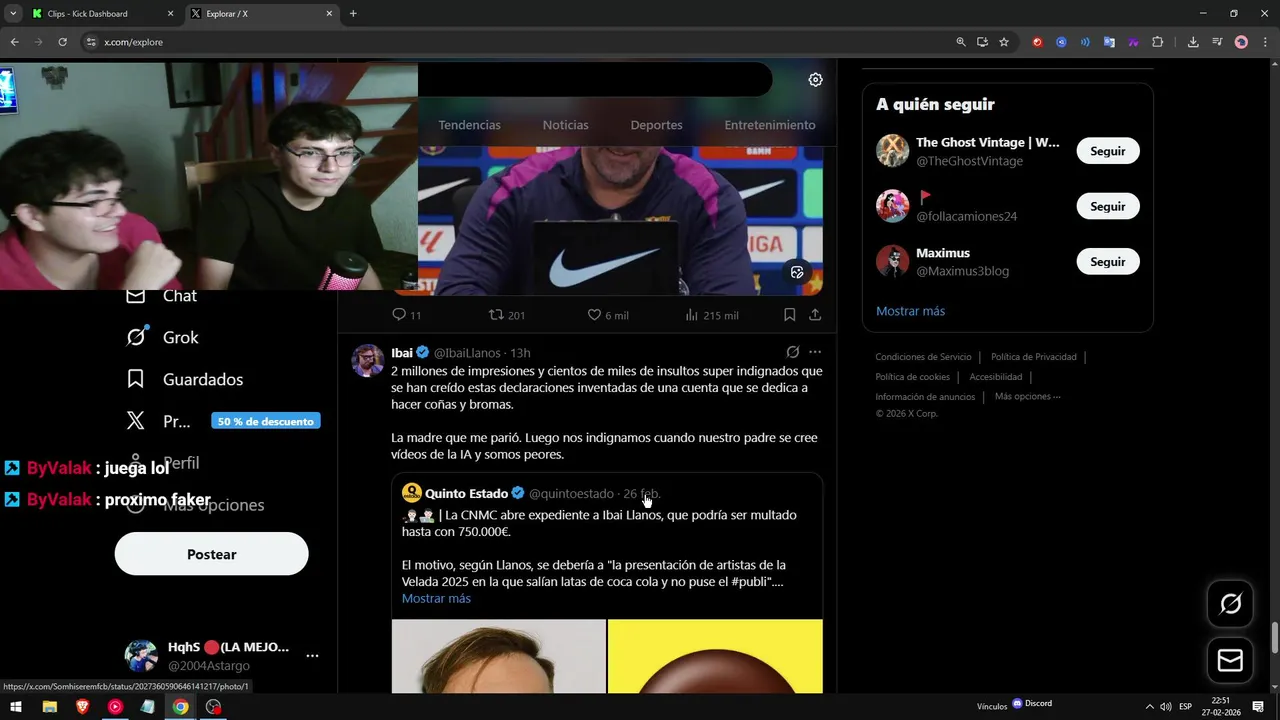Switch to the Tendencias tab
The height and width of the screenshot is (720, 1280).
[469, 125]
